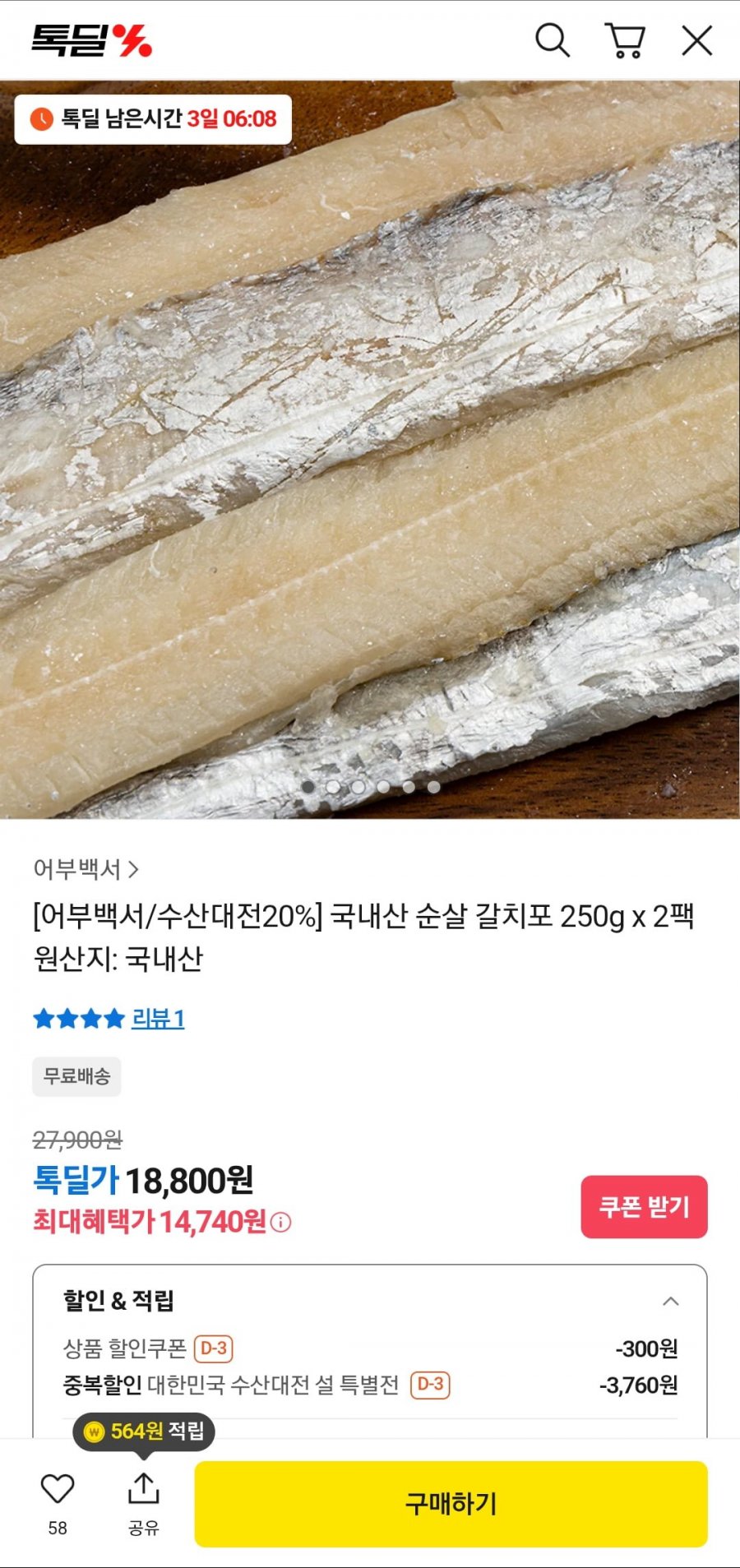Open the shopping cart

[627, 39]
